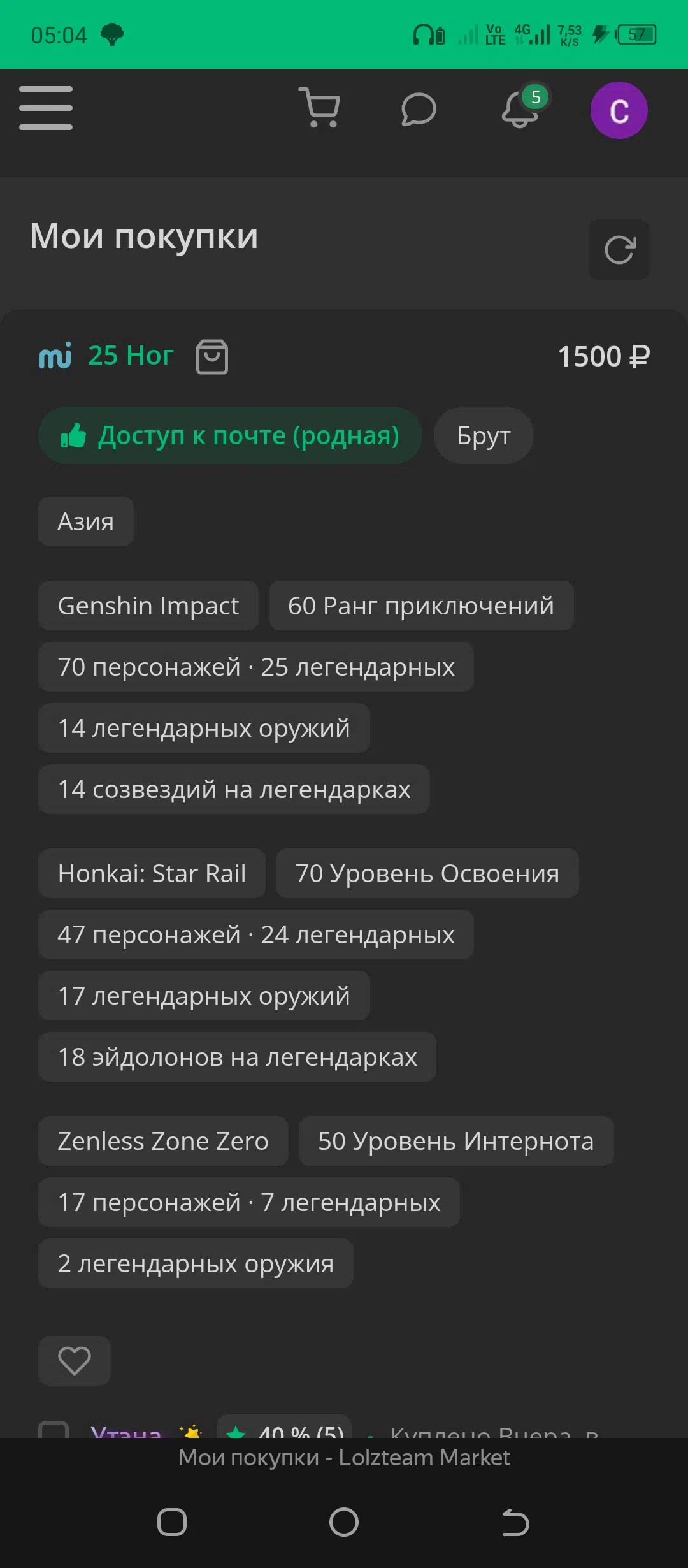This screenshot has height=1568, width=688.
Task: Open the messages chat bubble
Action: (419, 109)
